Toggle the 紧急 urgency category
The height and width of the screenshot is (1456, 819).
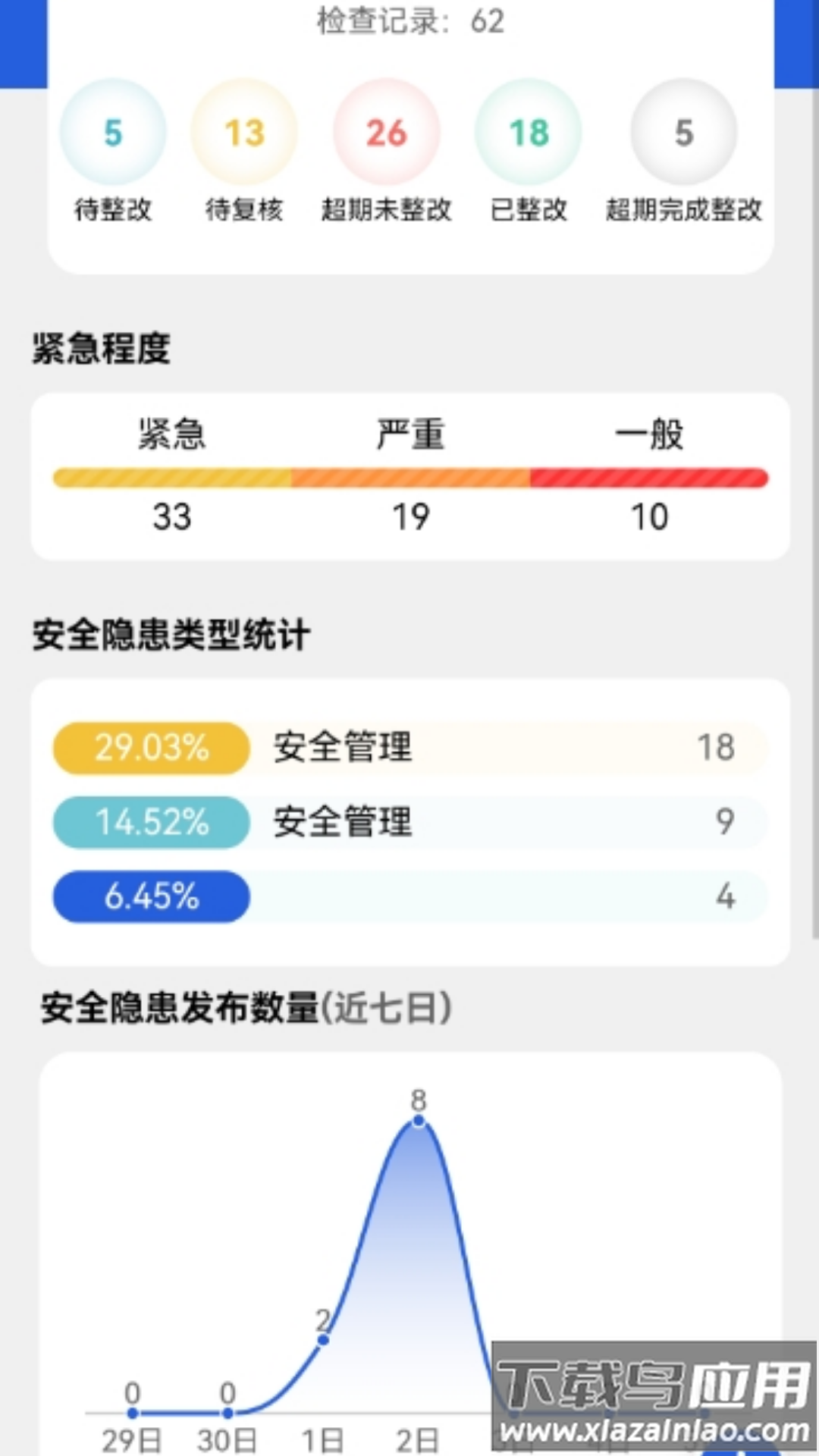171,432
